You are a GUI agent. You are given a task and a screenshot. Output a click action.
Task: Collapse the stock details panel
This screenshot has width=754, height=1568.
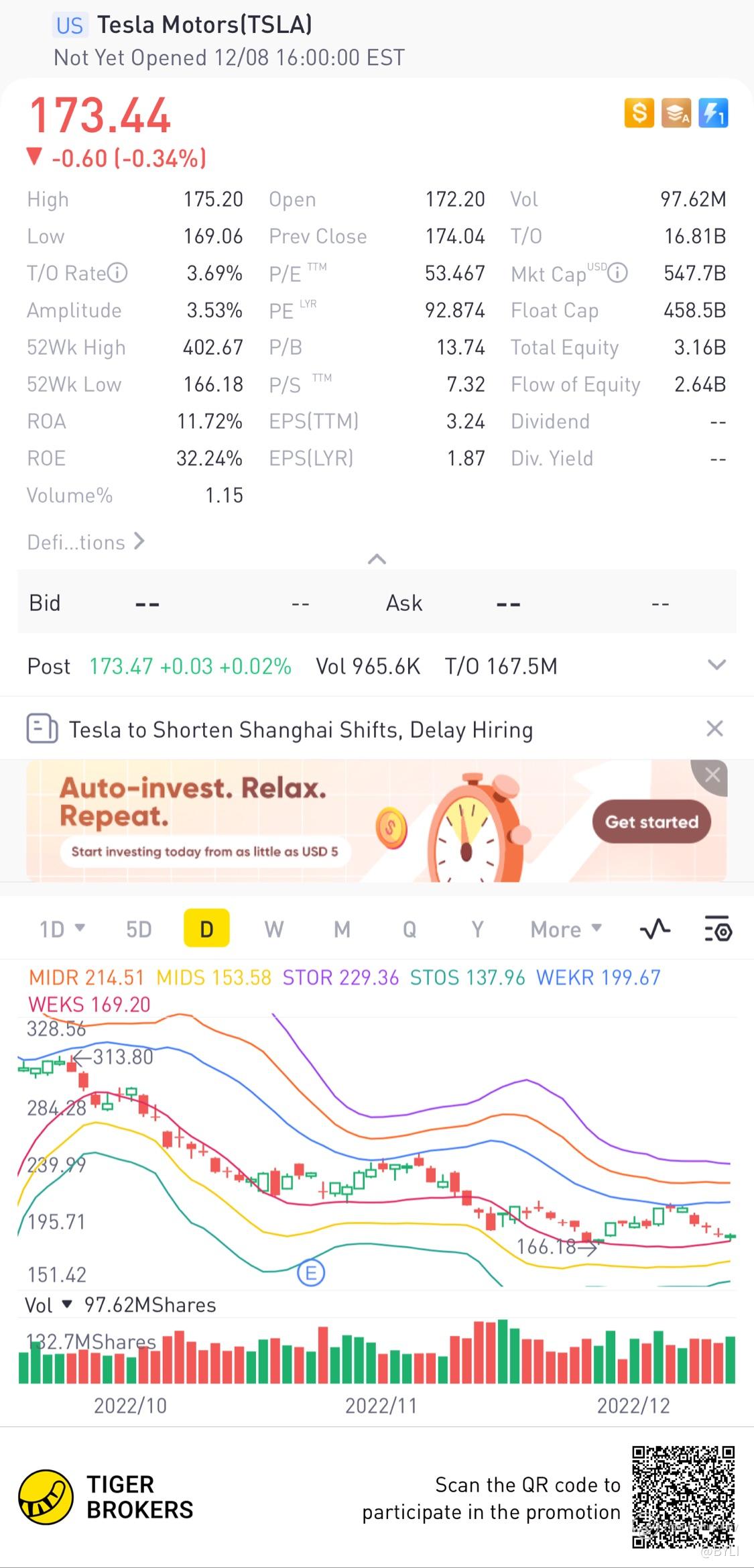[377, 559]
